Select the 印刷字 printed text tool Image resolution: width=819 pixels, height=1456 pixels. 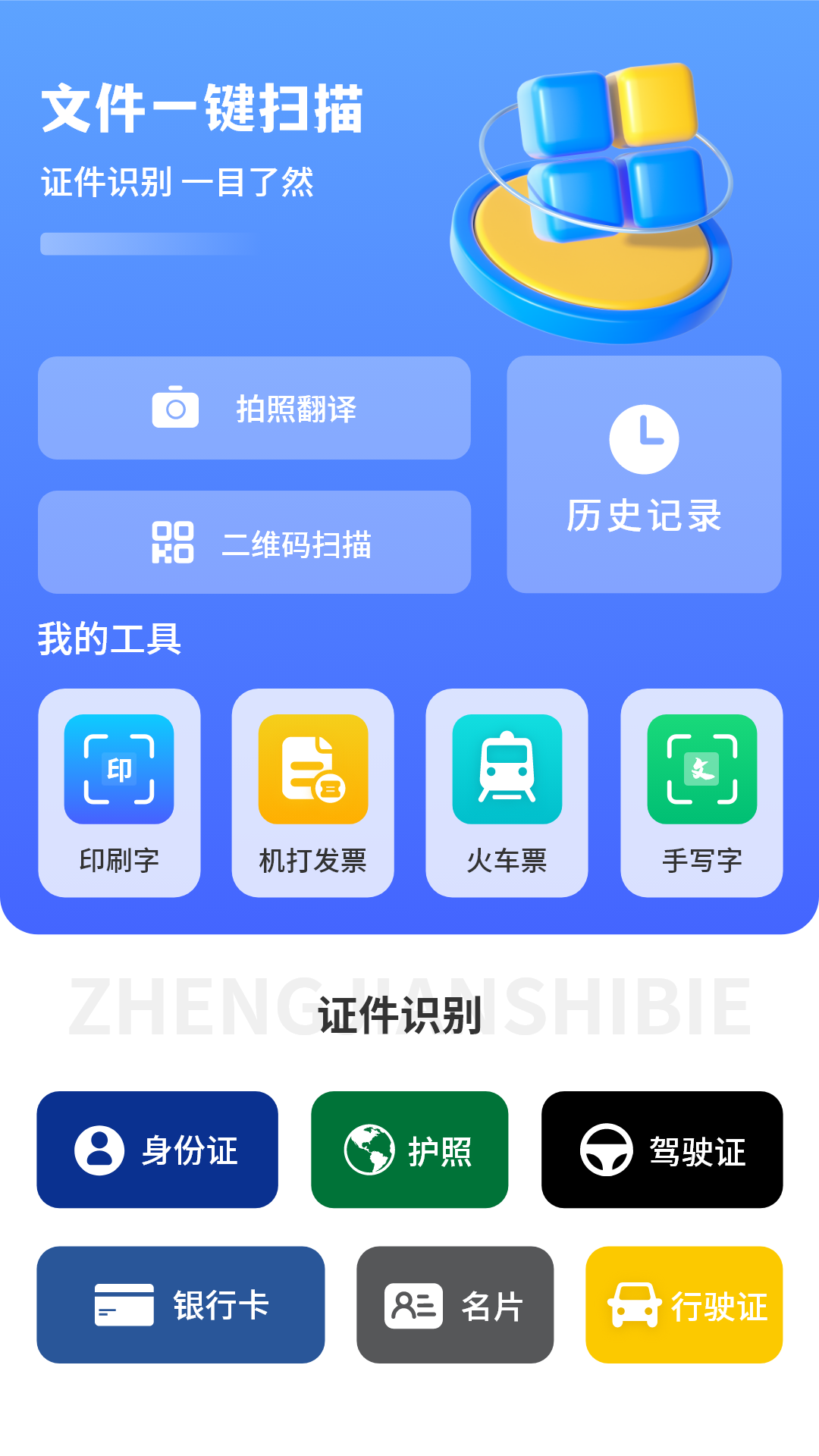tap(119, 792)
